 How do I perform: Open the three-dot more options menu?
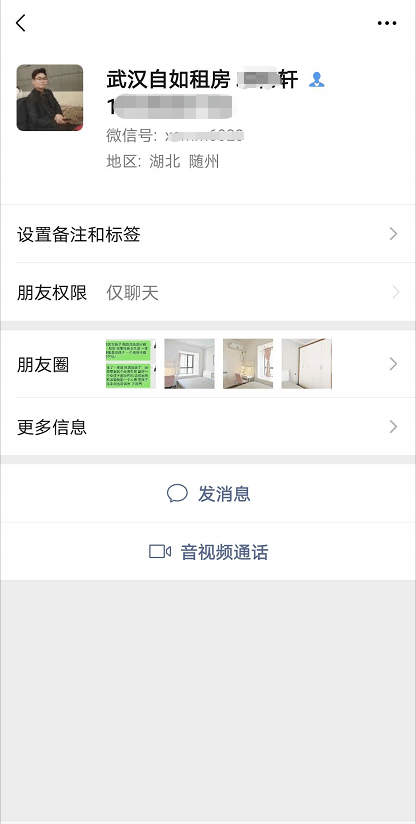click(387, 23)
